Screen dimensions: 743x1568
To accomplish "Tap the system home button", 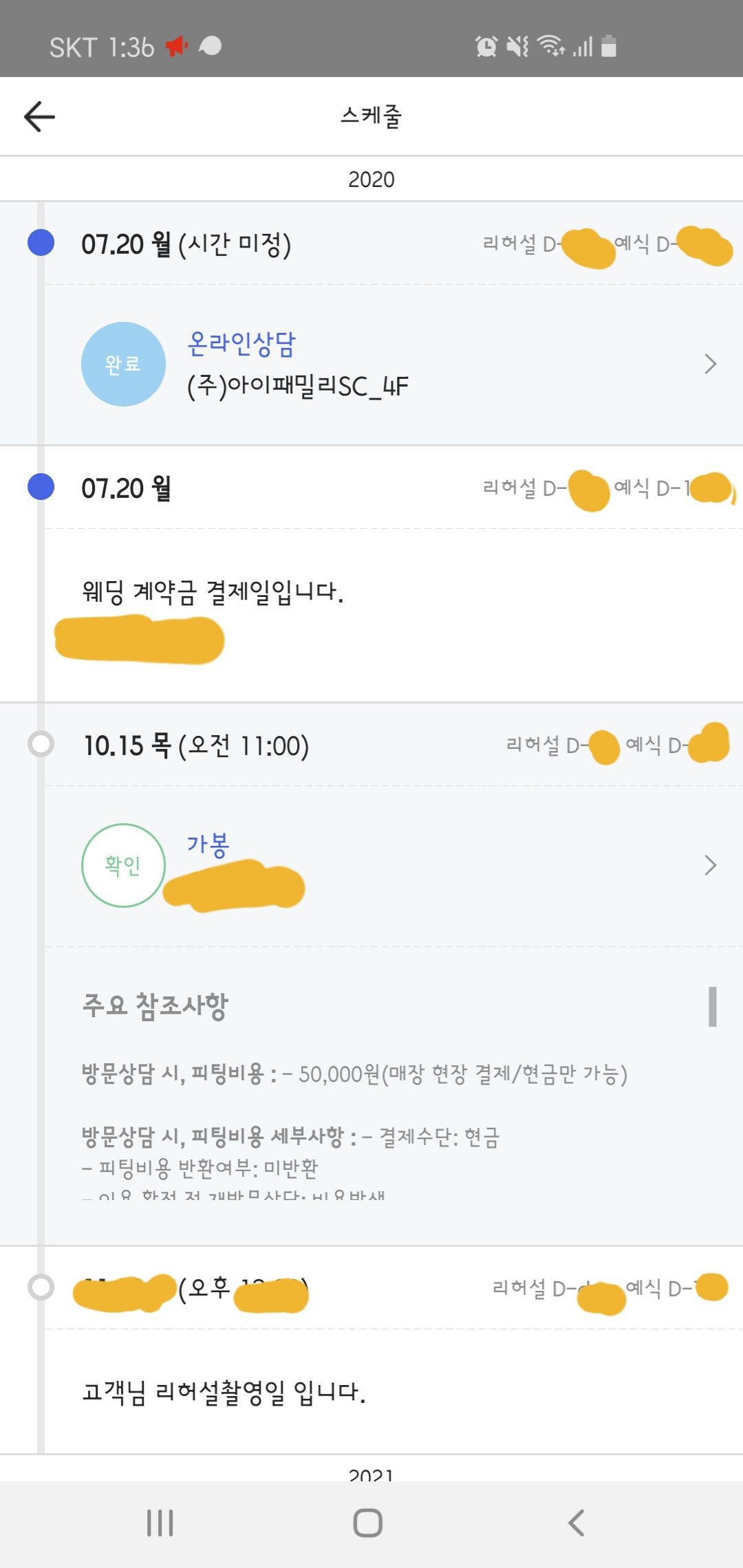I will [x=368, y=1523].
